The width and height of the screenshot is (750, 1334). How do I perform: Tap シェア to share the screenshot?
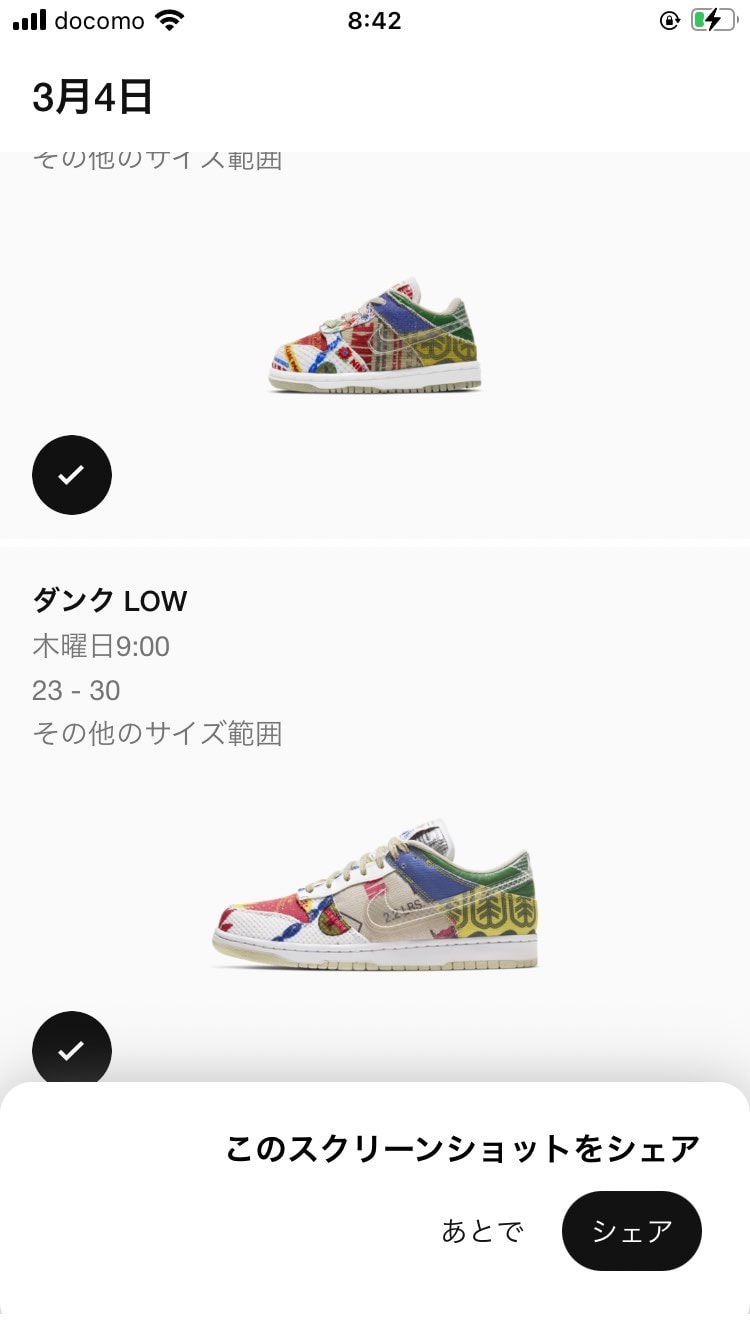point(631,1231)
